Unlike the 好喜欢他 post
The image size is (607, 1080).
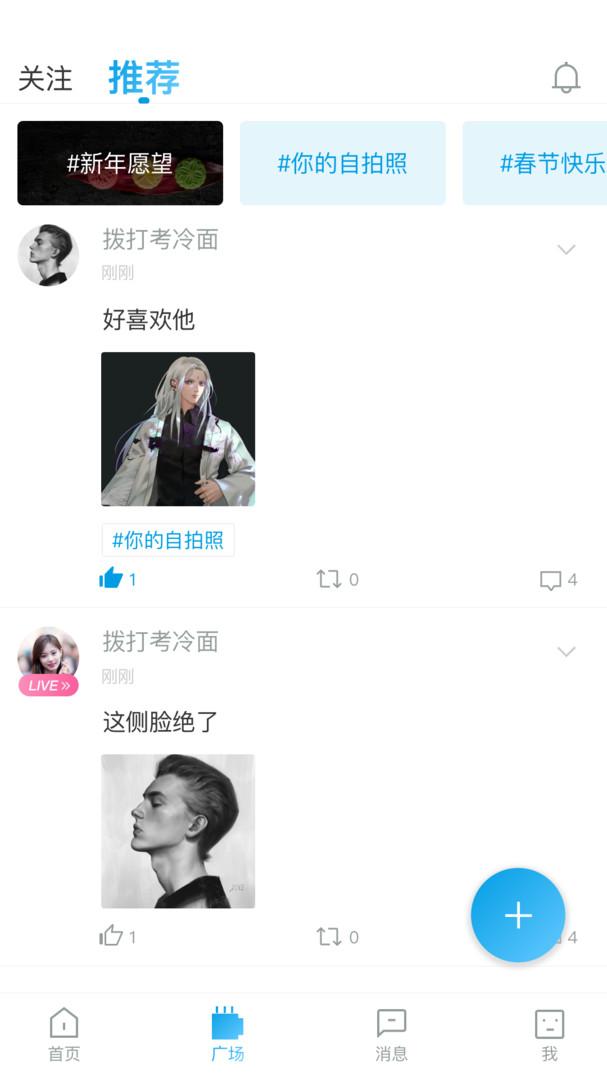click(111, 578)
